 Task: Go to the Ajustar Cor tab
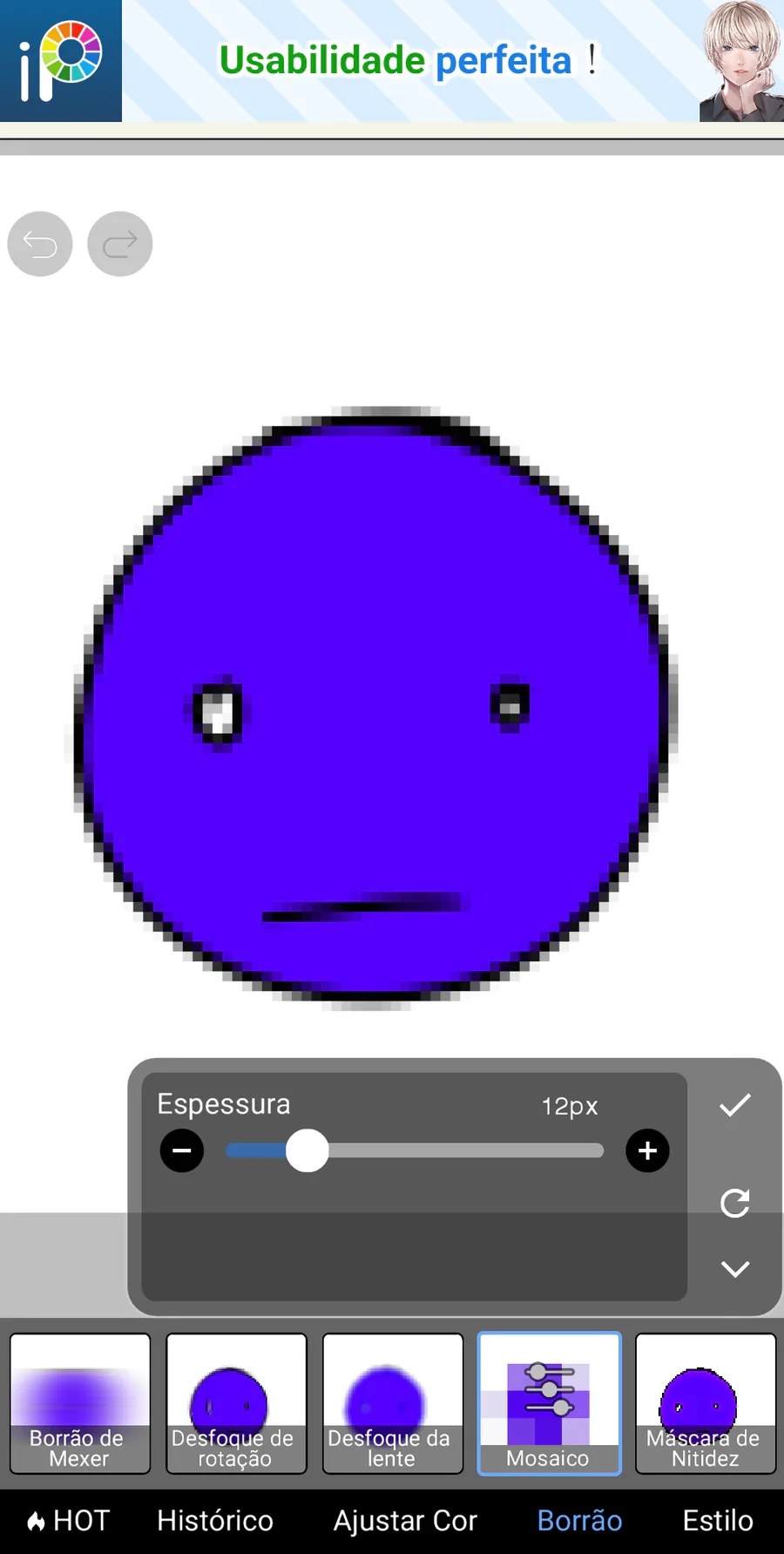click(405, 1521)
